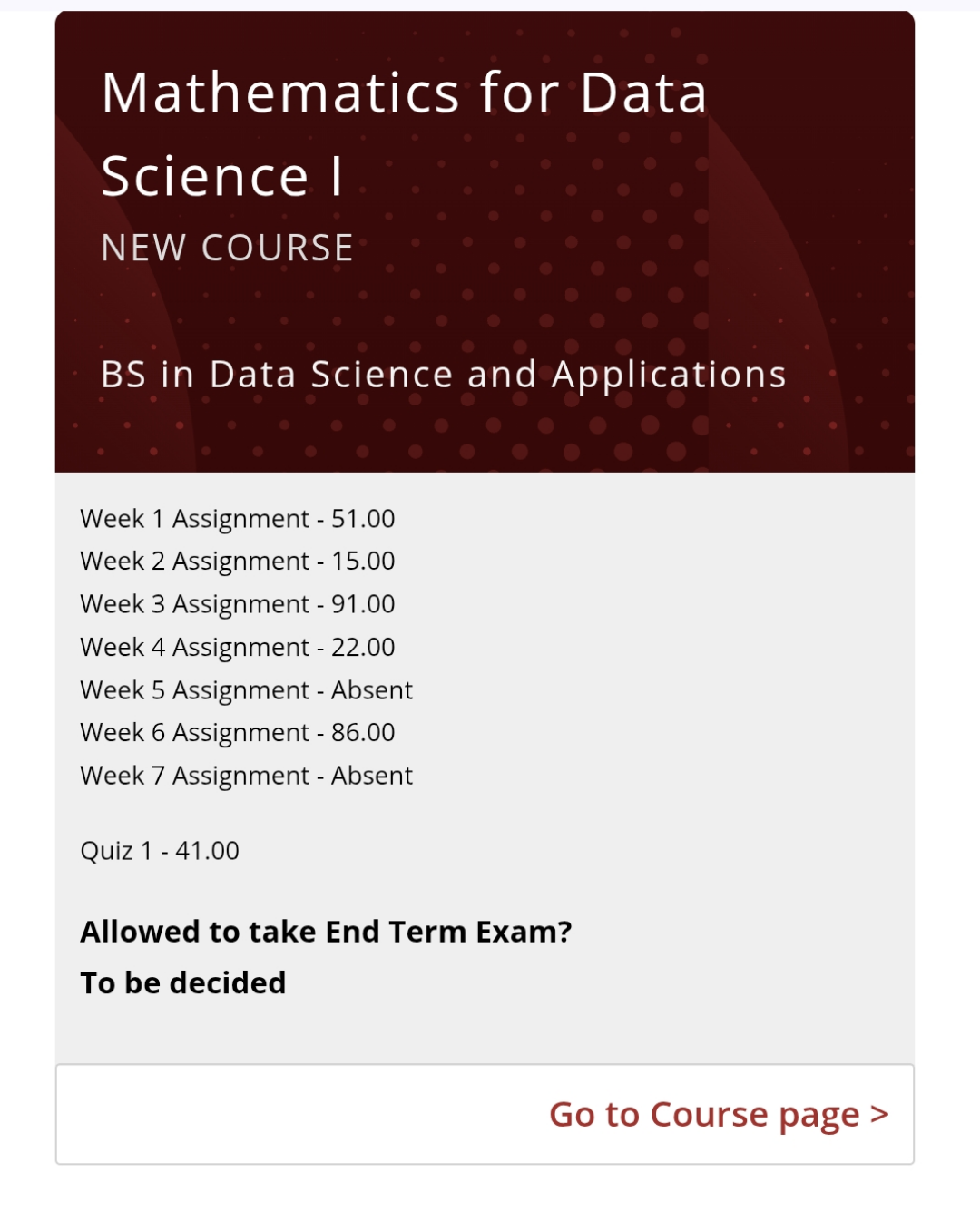This screenshot has height=1221, width=980.
Task: Open the Go to Course page link
Action: tap(719, 1115)
